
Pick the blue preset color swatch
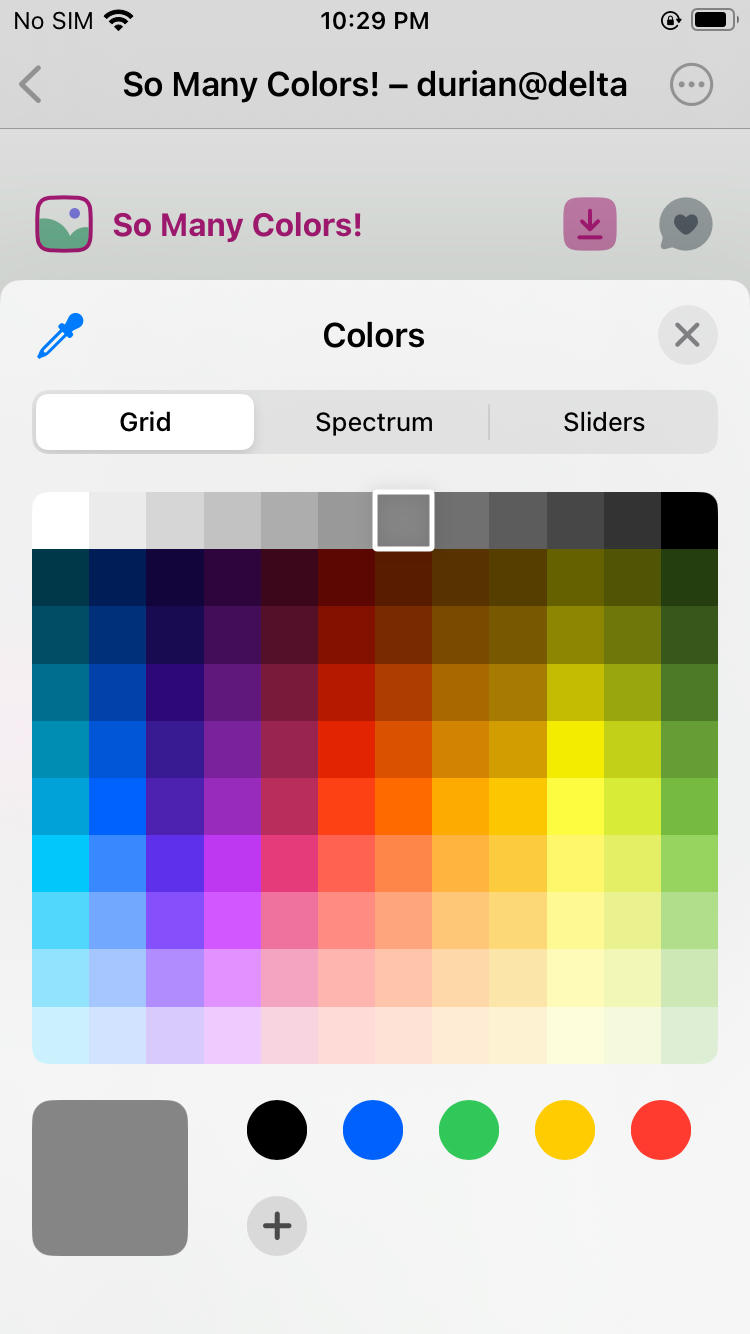point(373,1130)
